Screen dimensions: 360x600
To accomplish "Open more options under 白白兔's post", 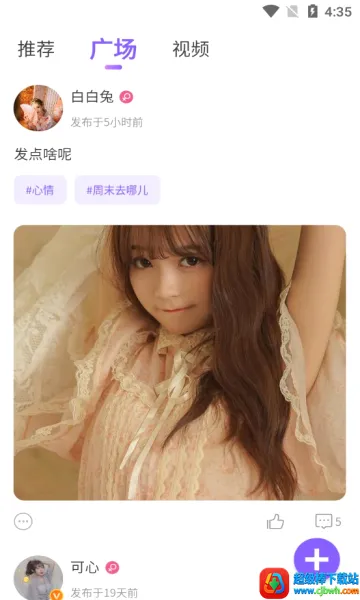I will 23,521.
